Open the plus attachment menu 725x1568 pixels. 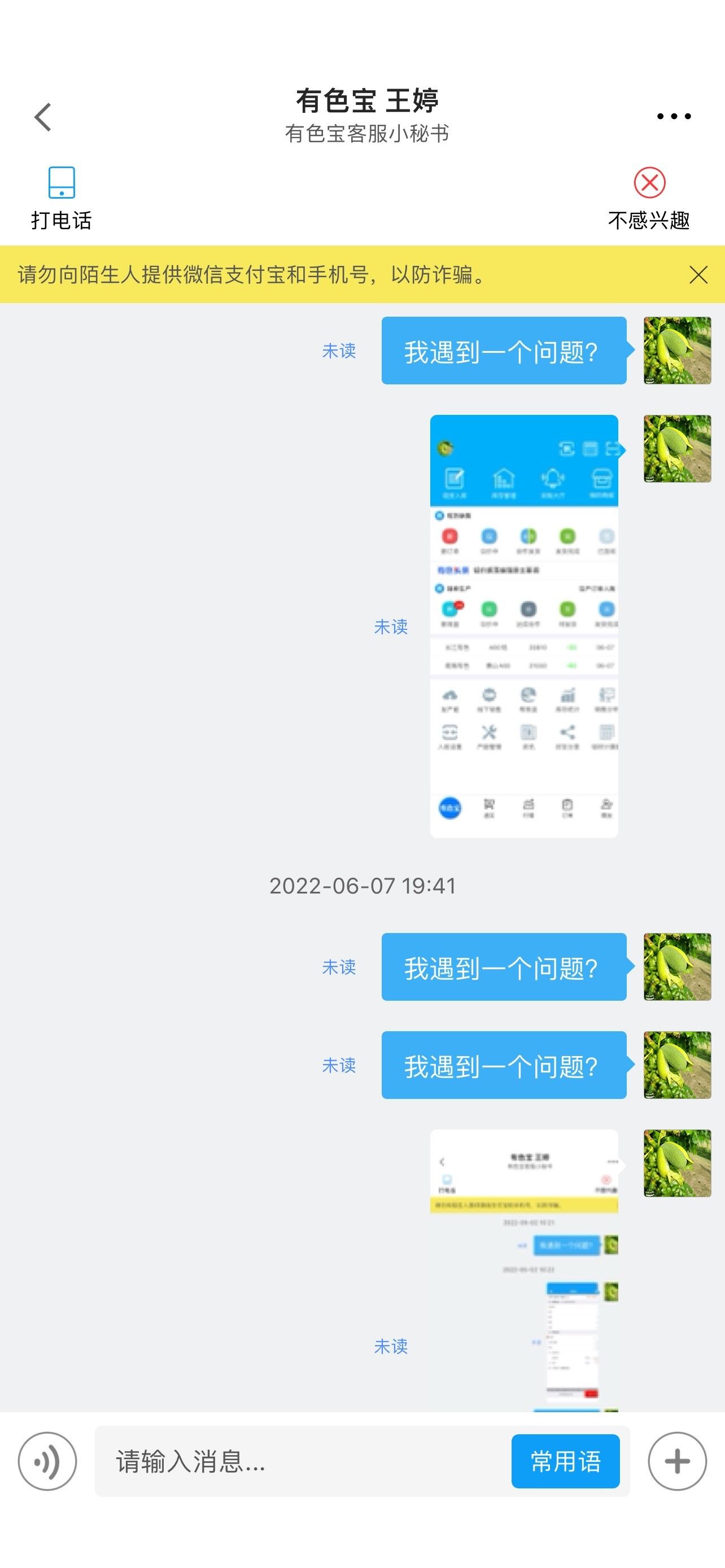click(x=677, y=1461)
